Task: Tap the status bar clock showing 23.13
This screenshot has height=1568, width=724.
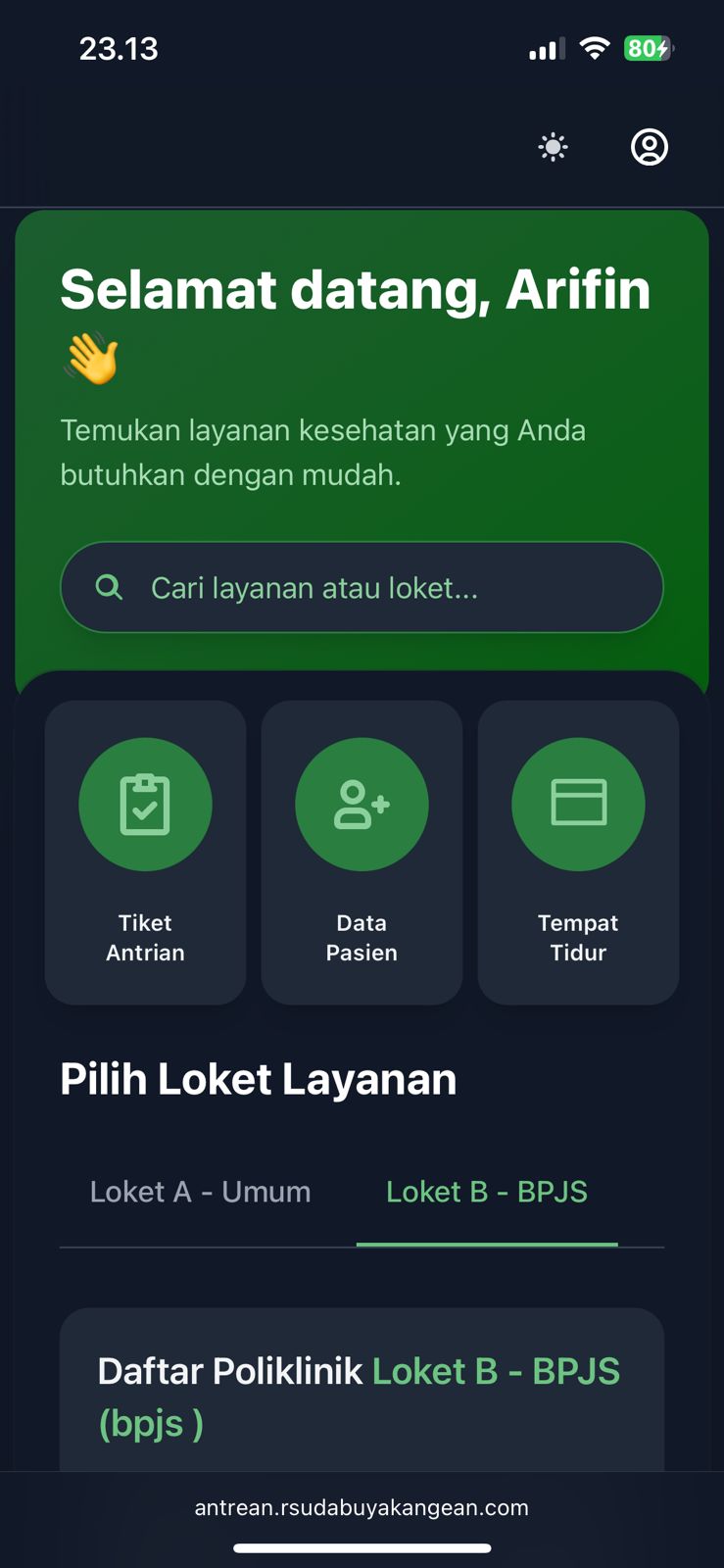Action: point(119,47)
